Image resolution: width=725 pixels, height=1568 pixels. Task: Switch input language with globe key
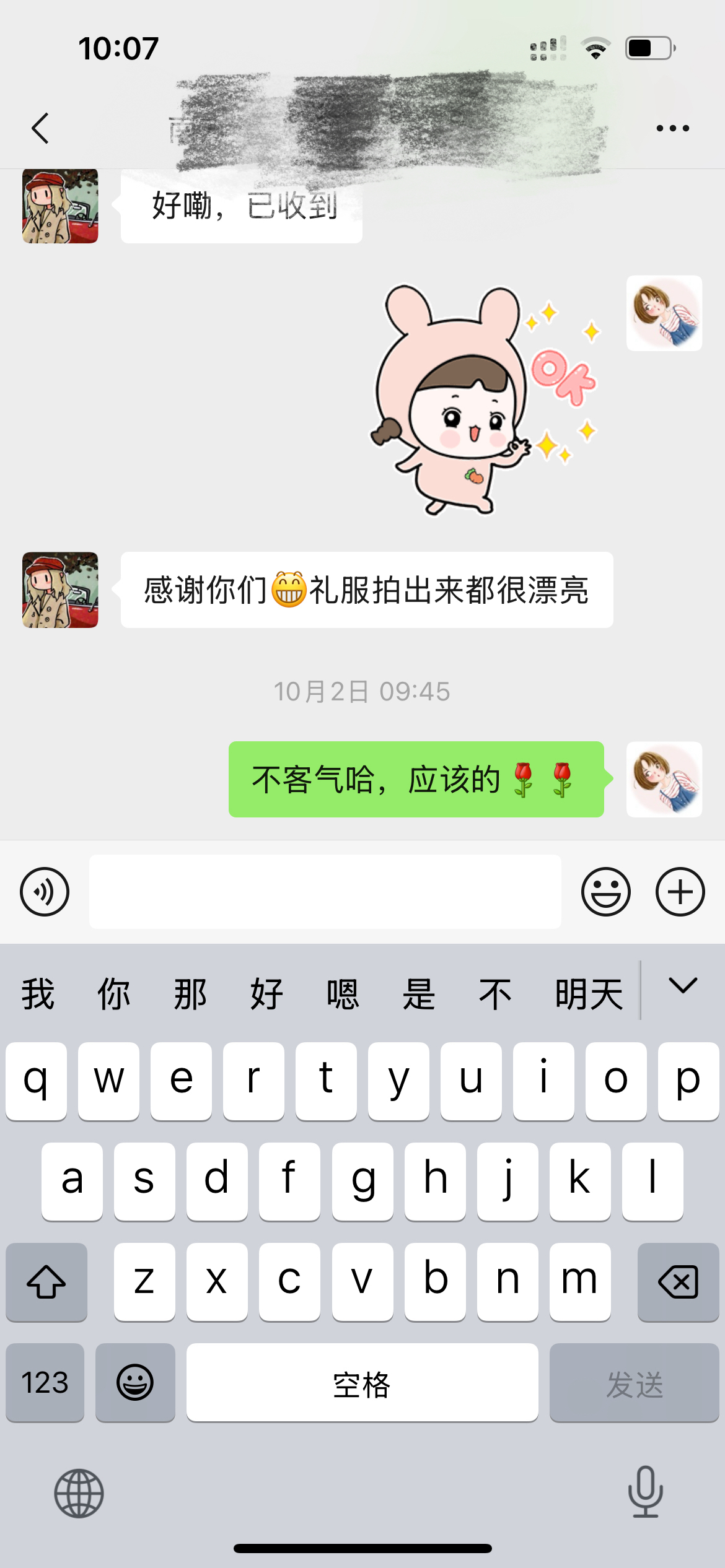[79, 1493]
